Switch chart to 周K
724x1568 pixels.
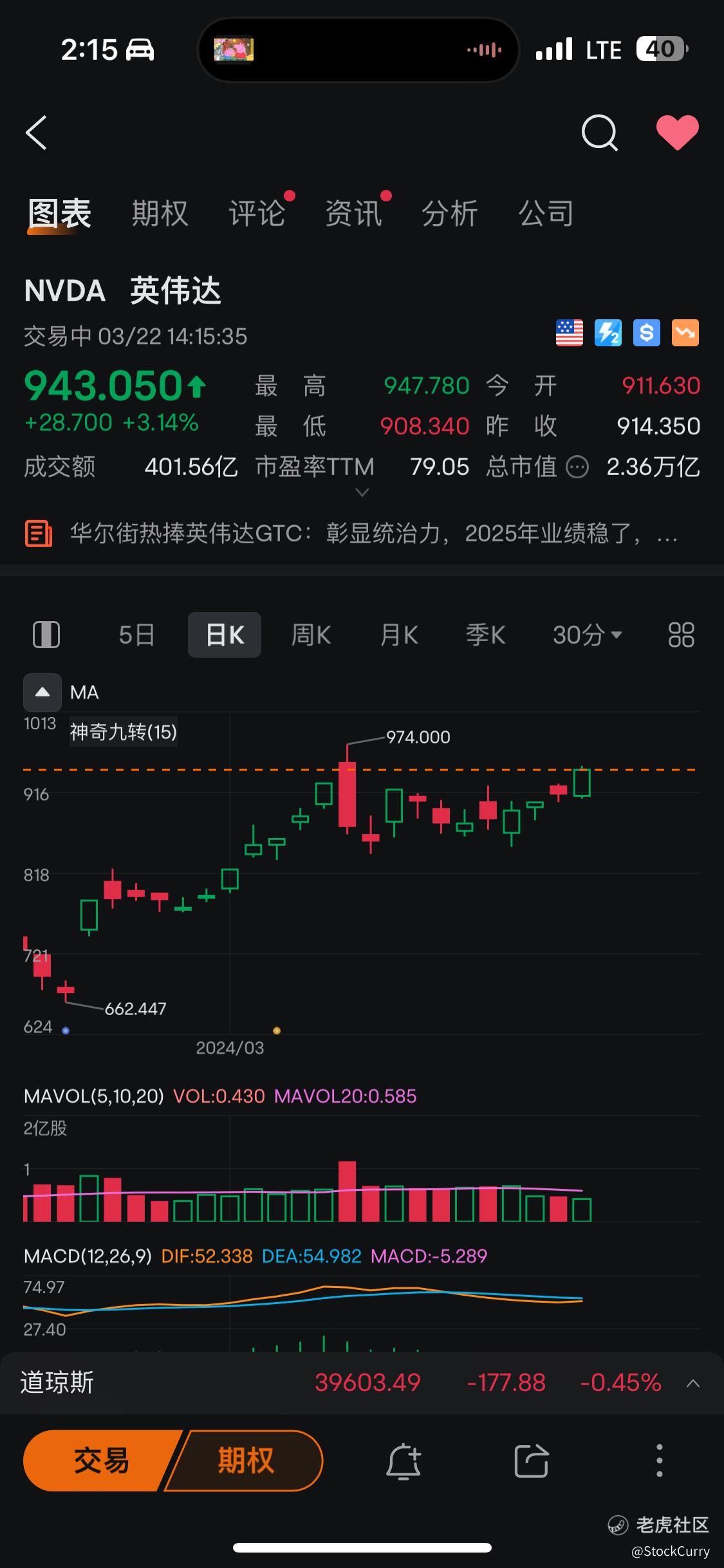pyautogui.click(x=311, y=635)
